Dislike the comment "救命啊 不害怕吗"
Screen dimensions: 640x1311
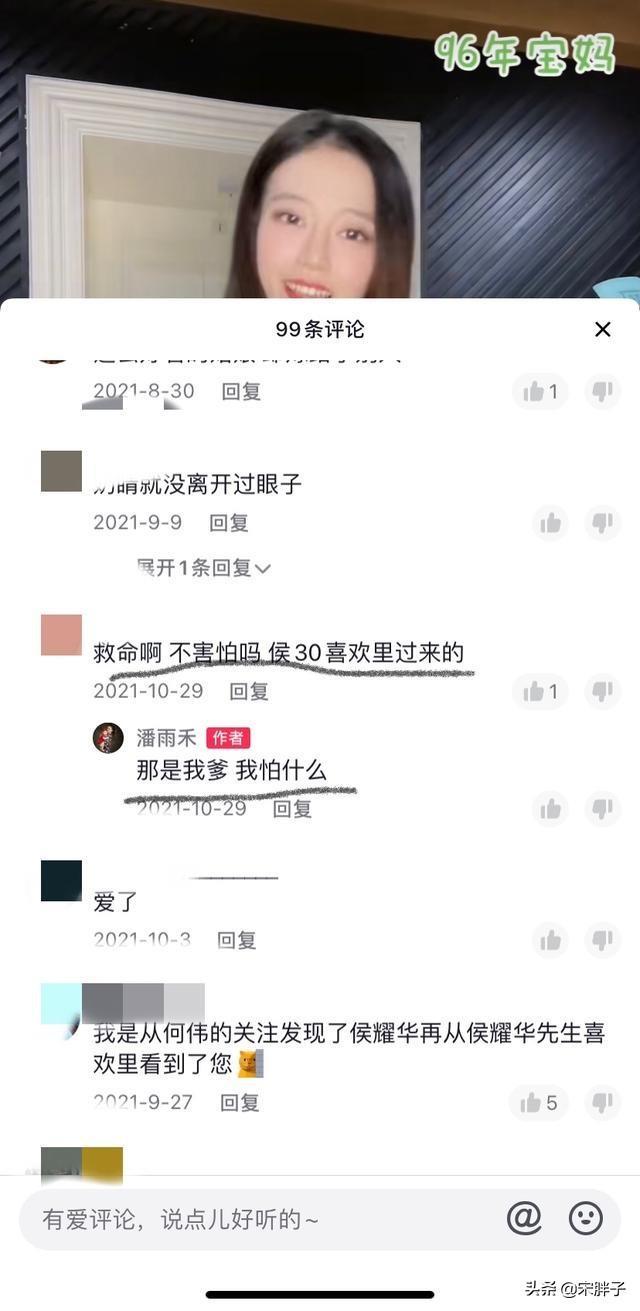[601, 691]
